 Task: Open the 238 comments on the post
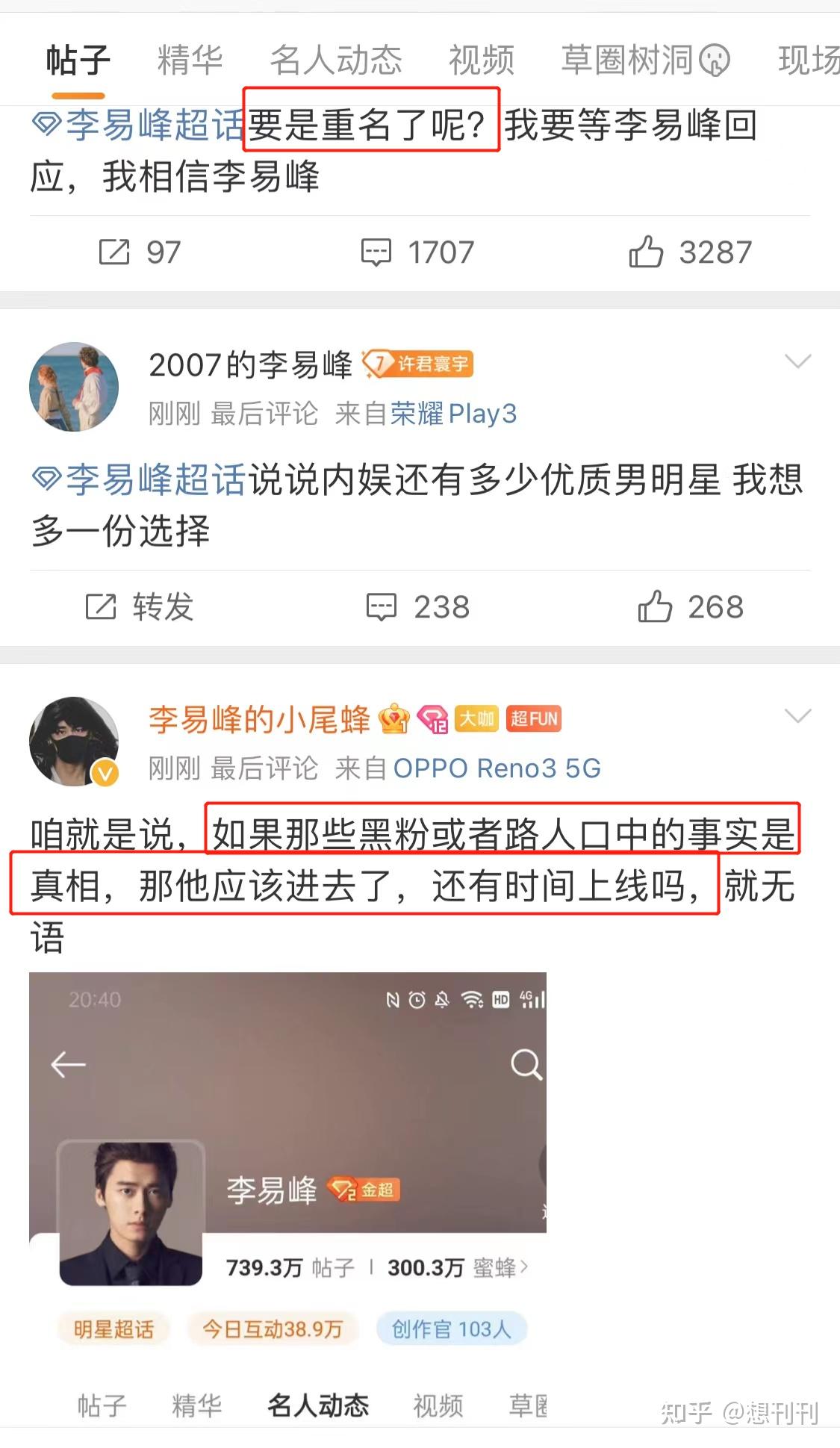point(418,607)
